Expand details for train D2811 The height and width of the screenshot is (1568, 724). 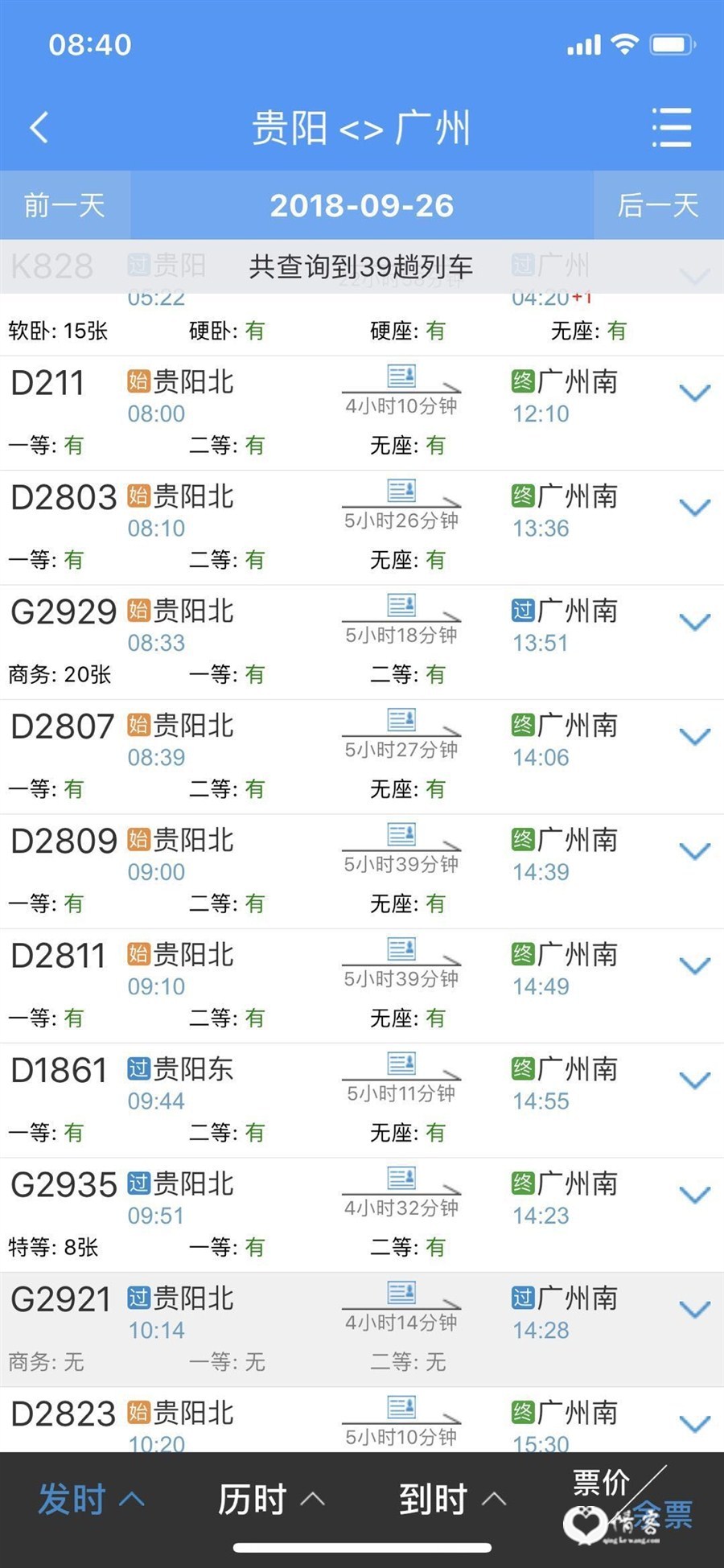(x=695, y=966)
